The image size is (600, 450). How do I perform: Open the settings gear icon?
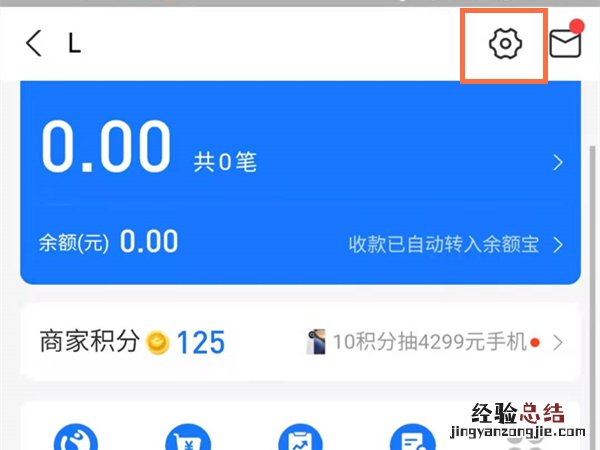(505, 44)
